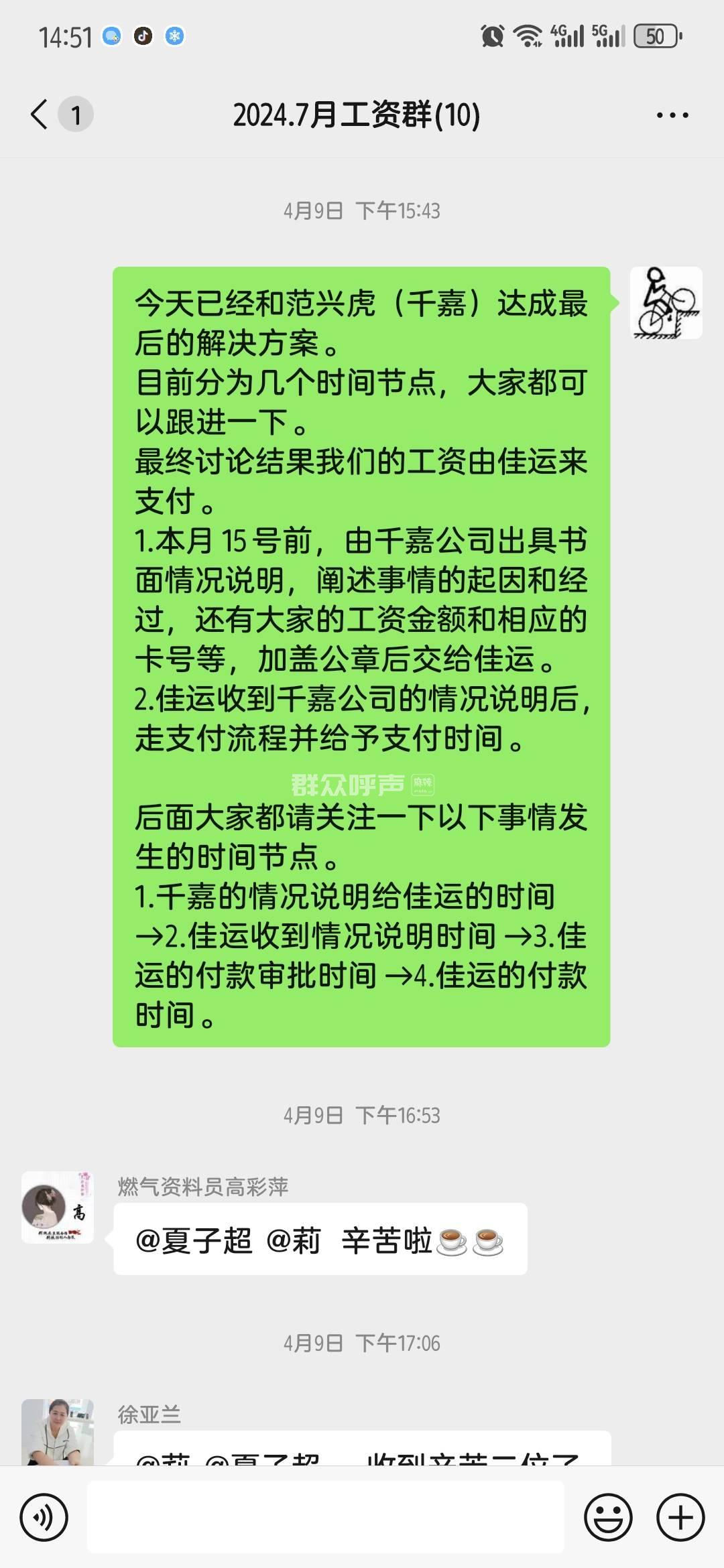Open 燃气资料员高彩萍's avatar profile
The height and width of the screenshot is (1568, 724).
click(x=58, y=1207)
